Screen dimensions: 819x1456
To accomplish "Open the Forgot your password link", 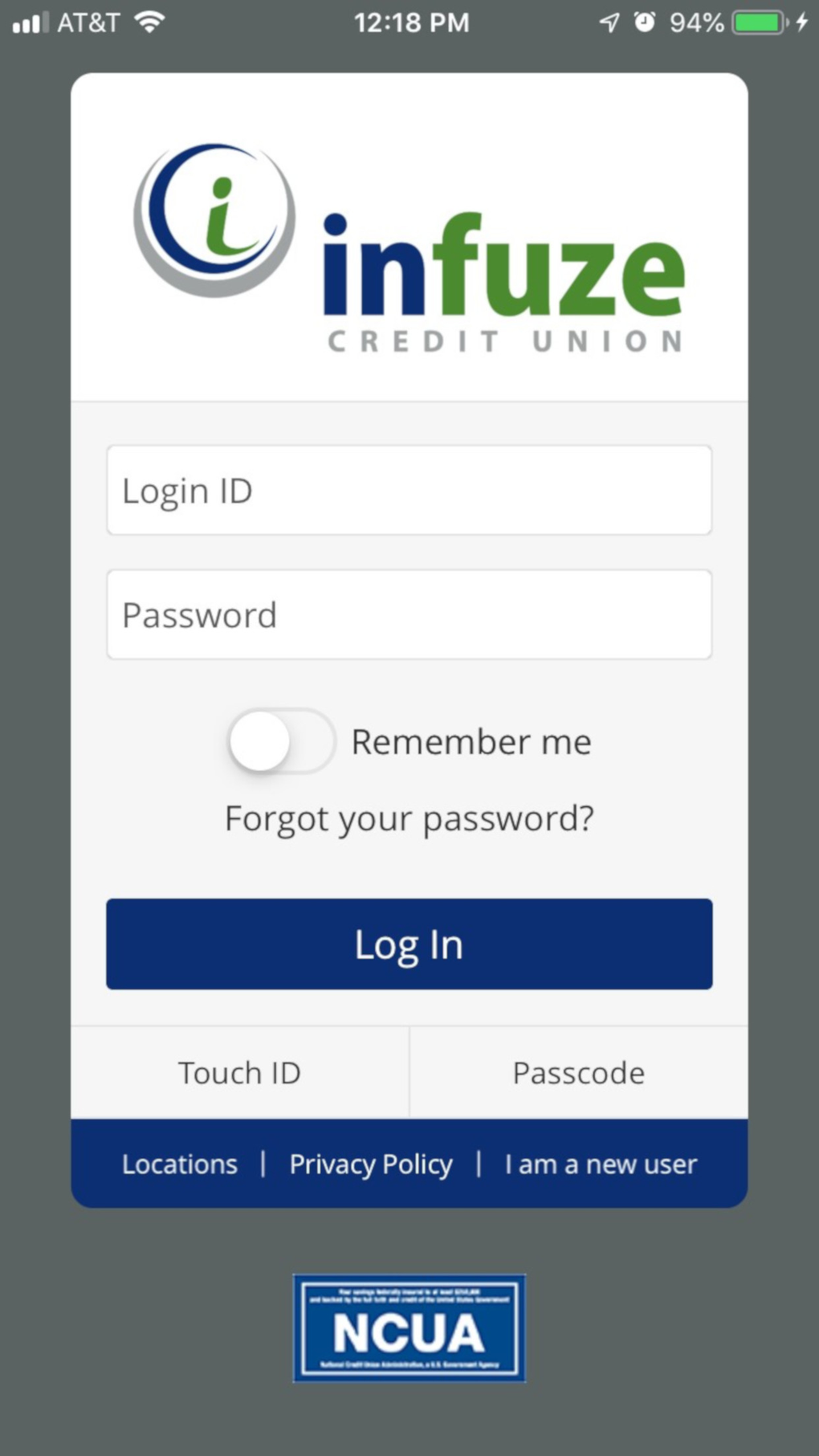I will 409,818.
